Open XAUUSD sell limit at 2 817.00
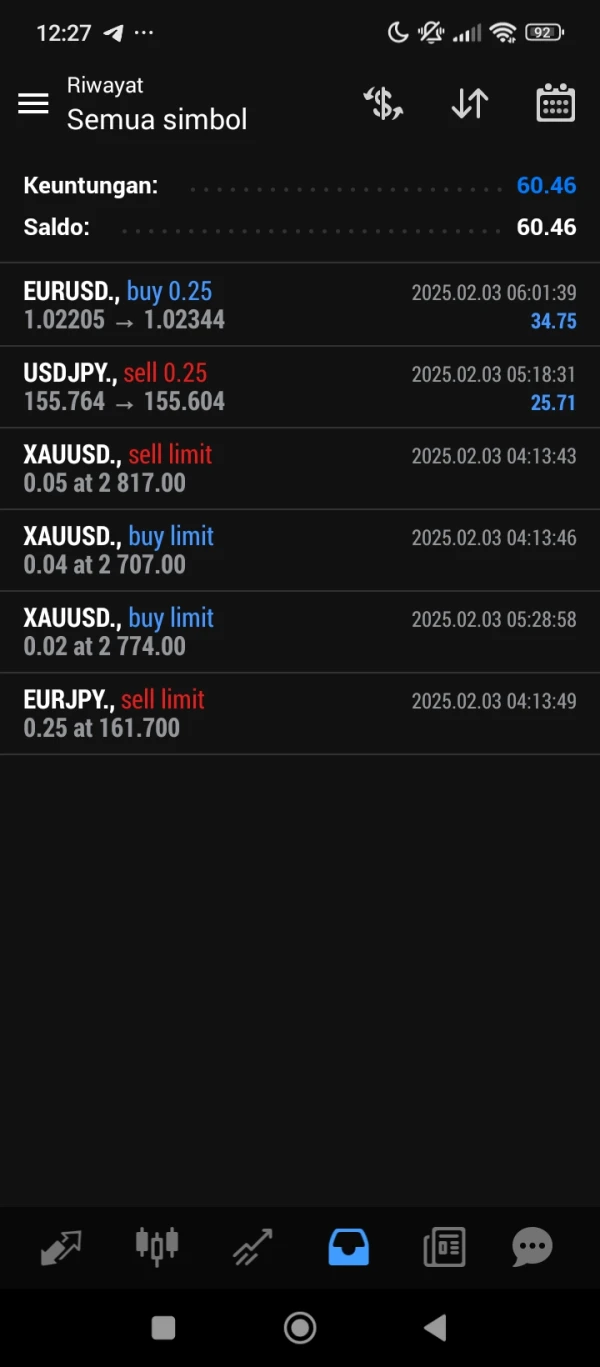Viewport: 600px width, 1367px height. 300,469
